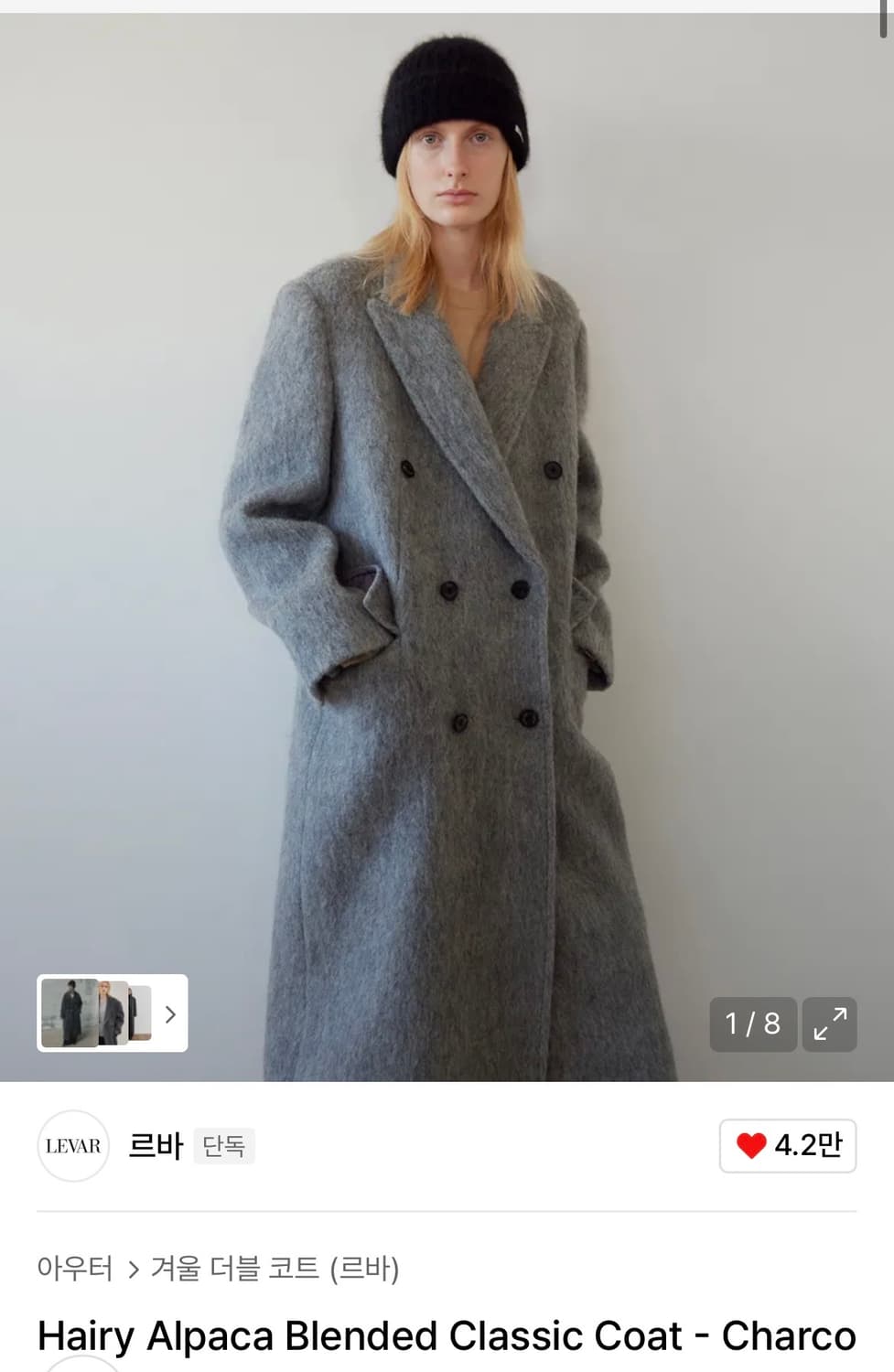Click the right-arrow icon in the thumbnail strip

click(x=169, y=1015)
